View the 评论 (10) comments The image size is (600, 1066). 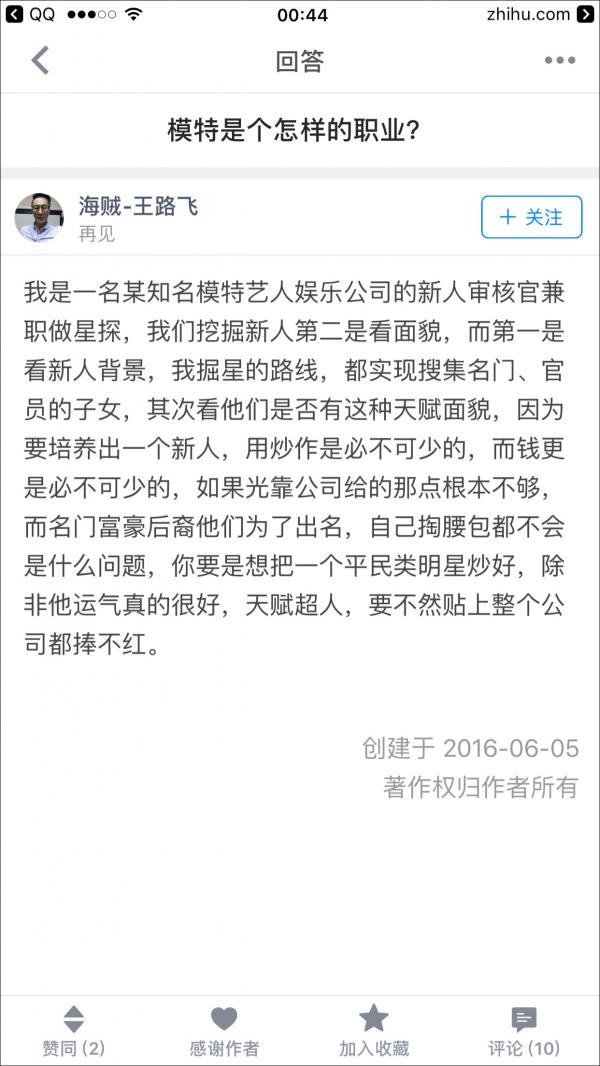click(523, 1031)
